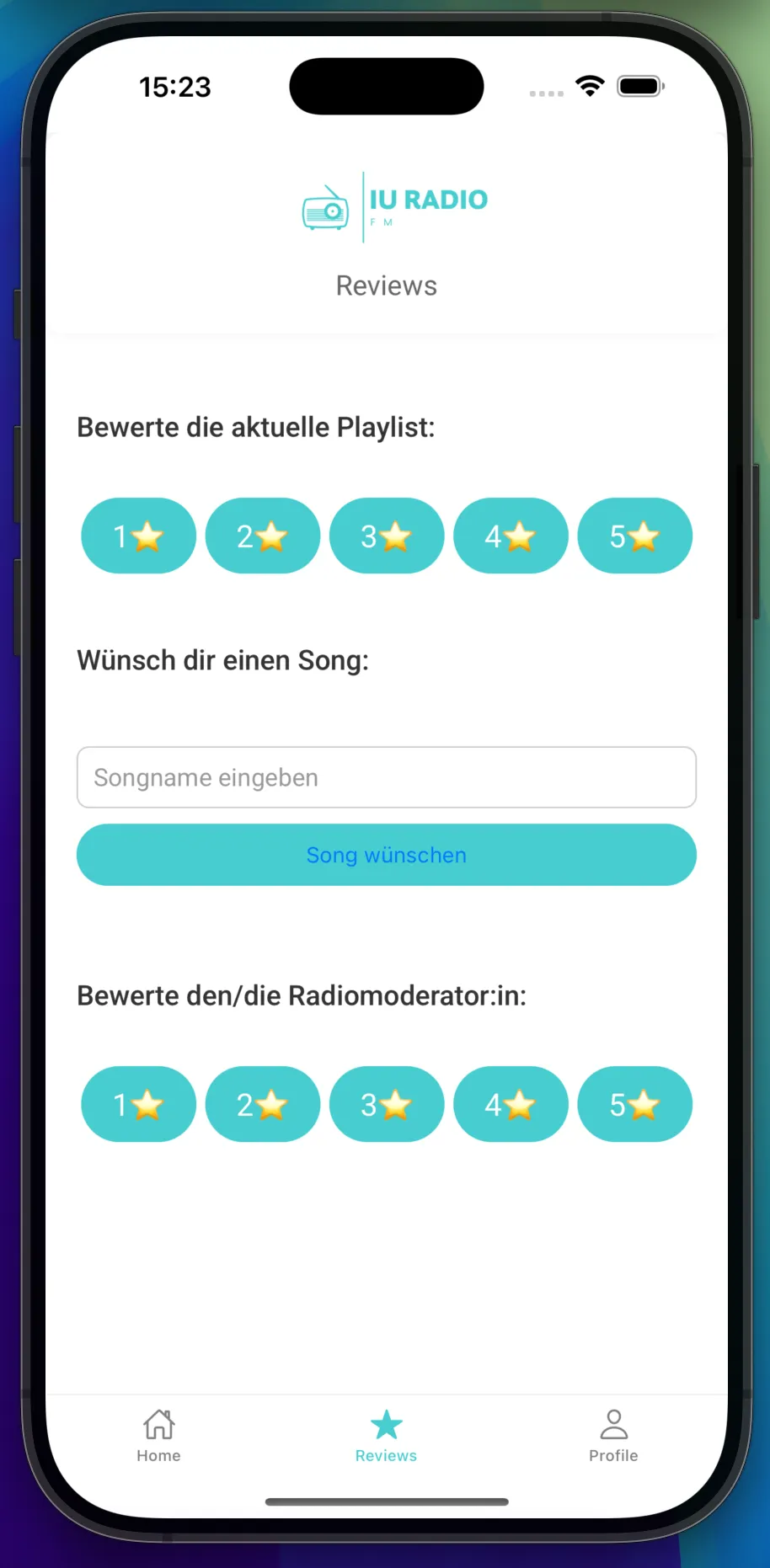
Task: Rate the current playlist 1 star
Action: 138,536
